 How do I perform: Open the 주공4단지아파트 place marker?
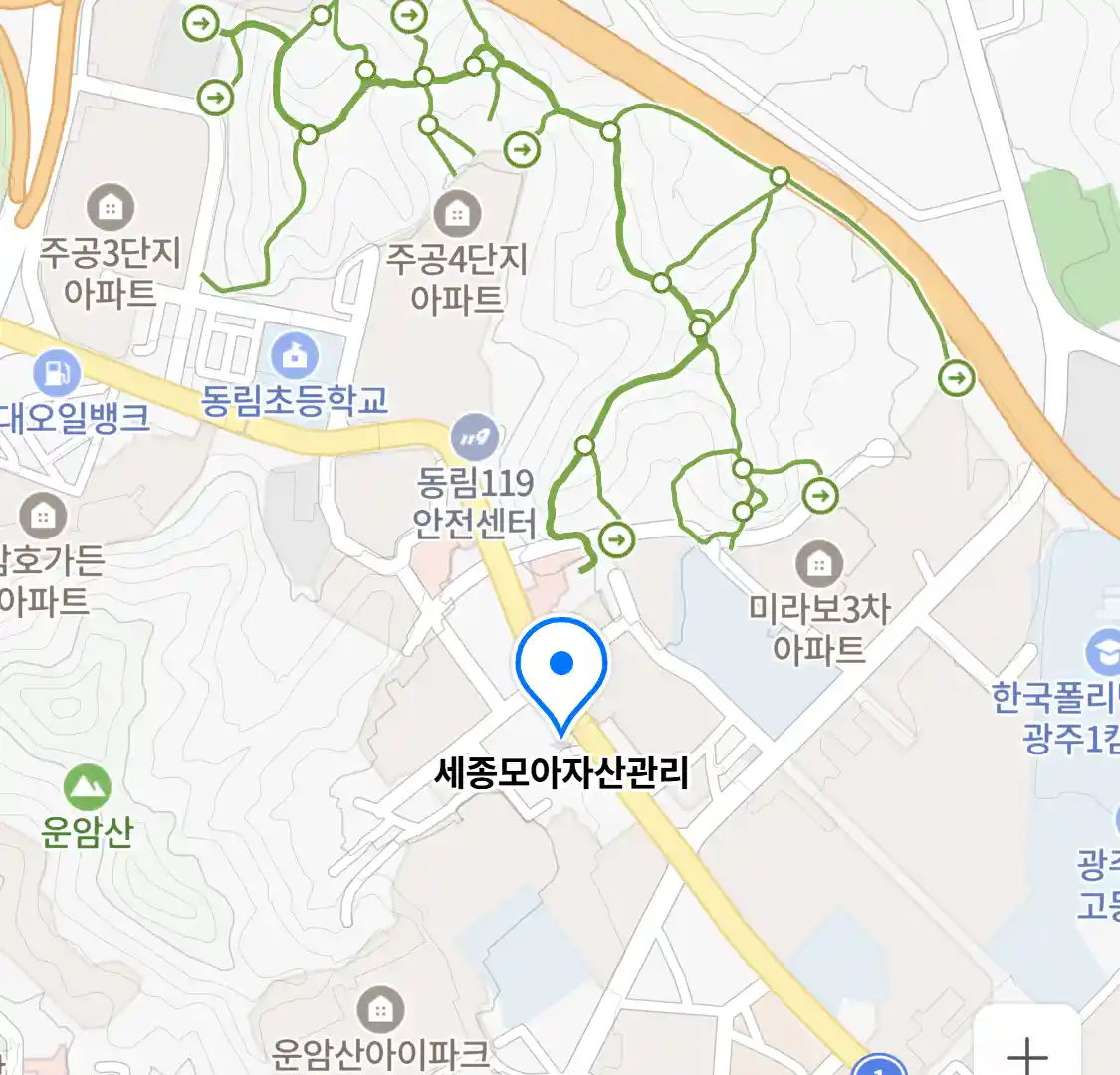457,213
